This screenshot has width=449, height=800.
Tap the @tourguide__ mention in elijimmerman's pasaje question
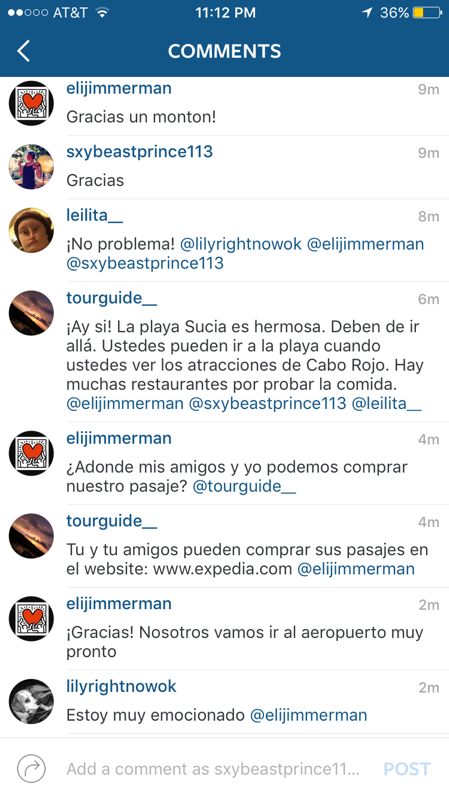point(244,486)
